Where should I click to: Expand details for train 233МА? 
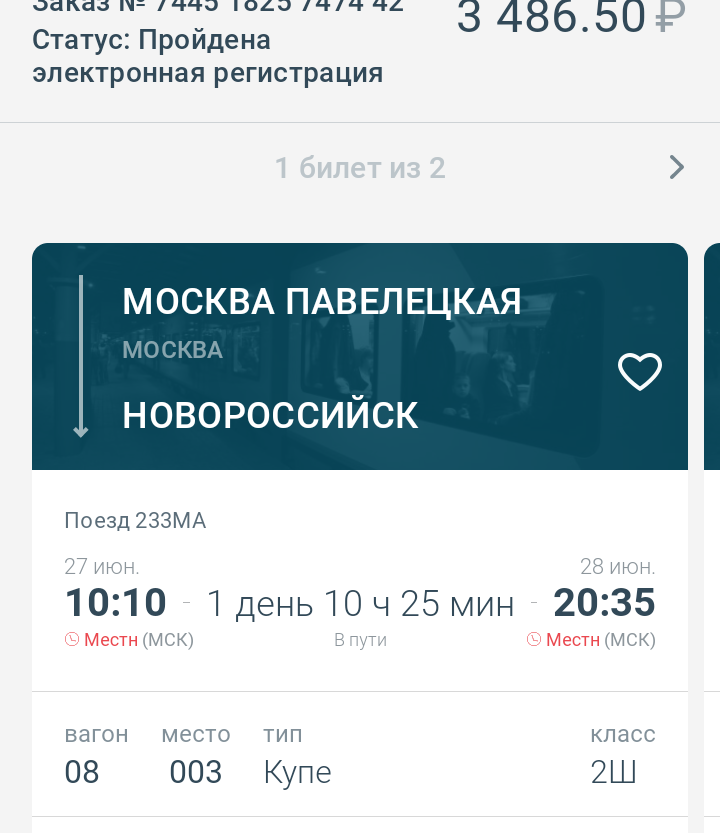(x=135, y=520)
